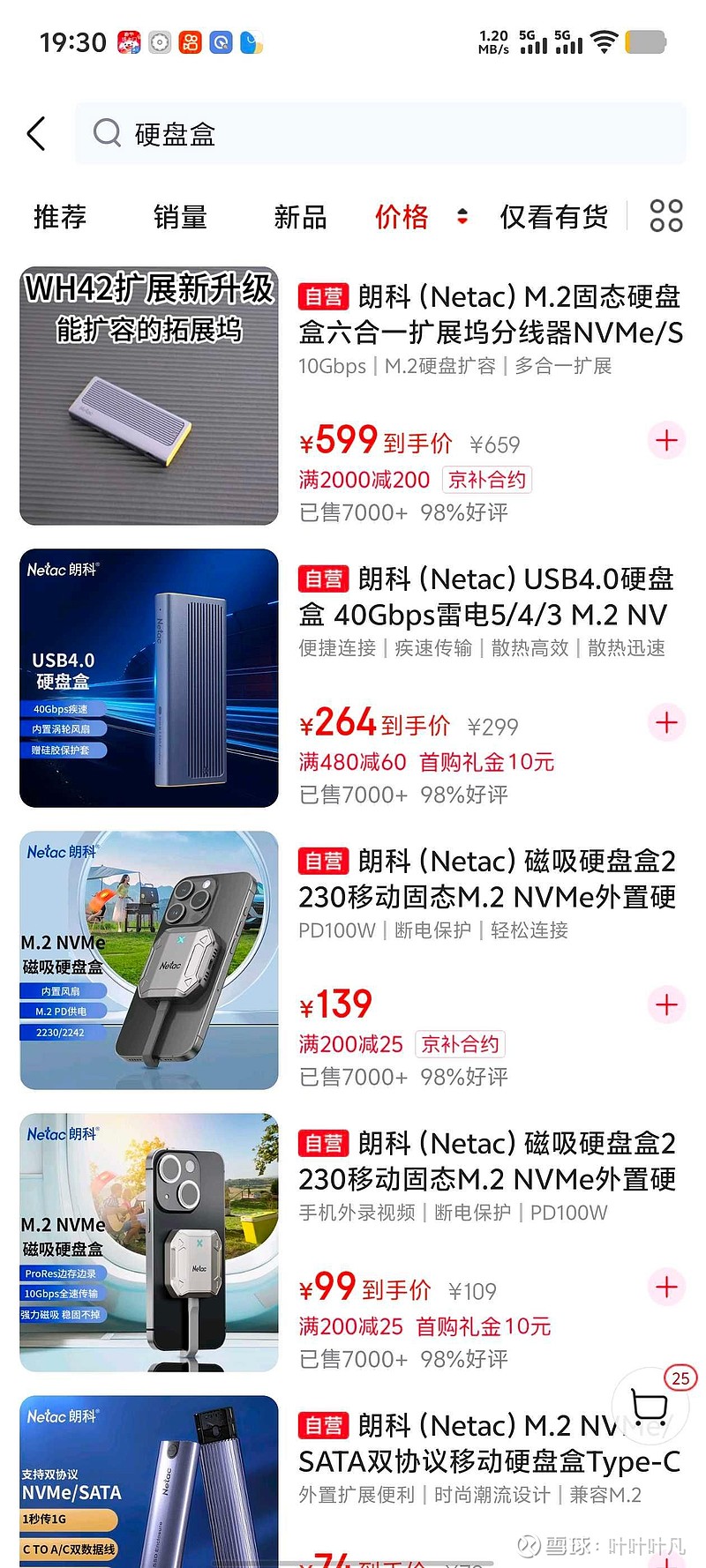The height and width of the screenshot is (1568, 706).
Task: Open the shopping cart with 25 items
Action: (650, 1407)
